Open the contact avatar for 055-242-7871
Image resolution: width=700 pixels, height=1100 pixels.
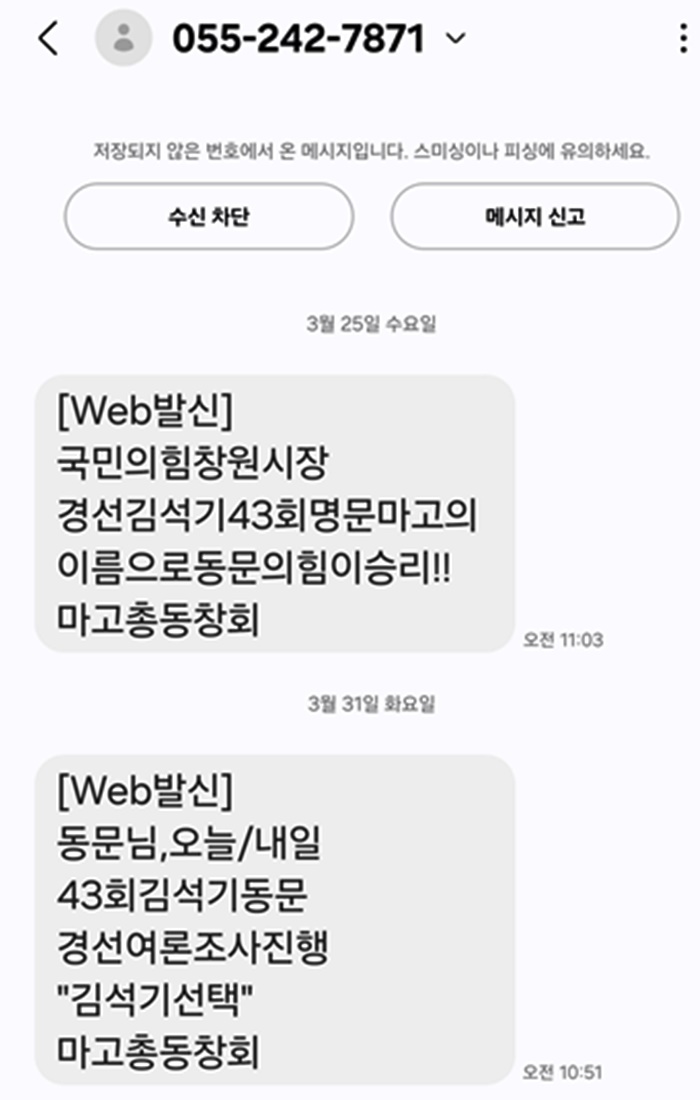click(x=123, y=39)
